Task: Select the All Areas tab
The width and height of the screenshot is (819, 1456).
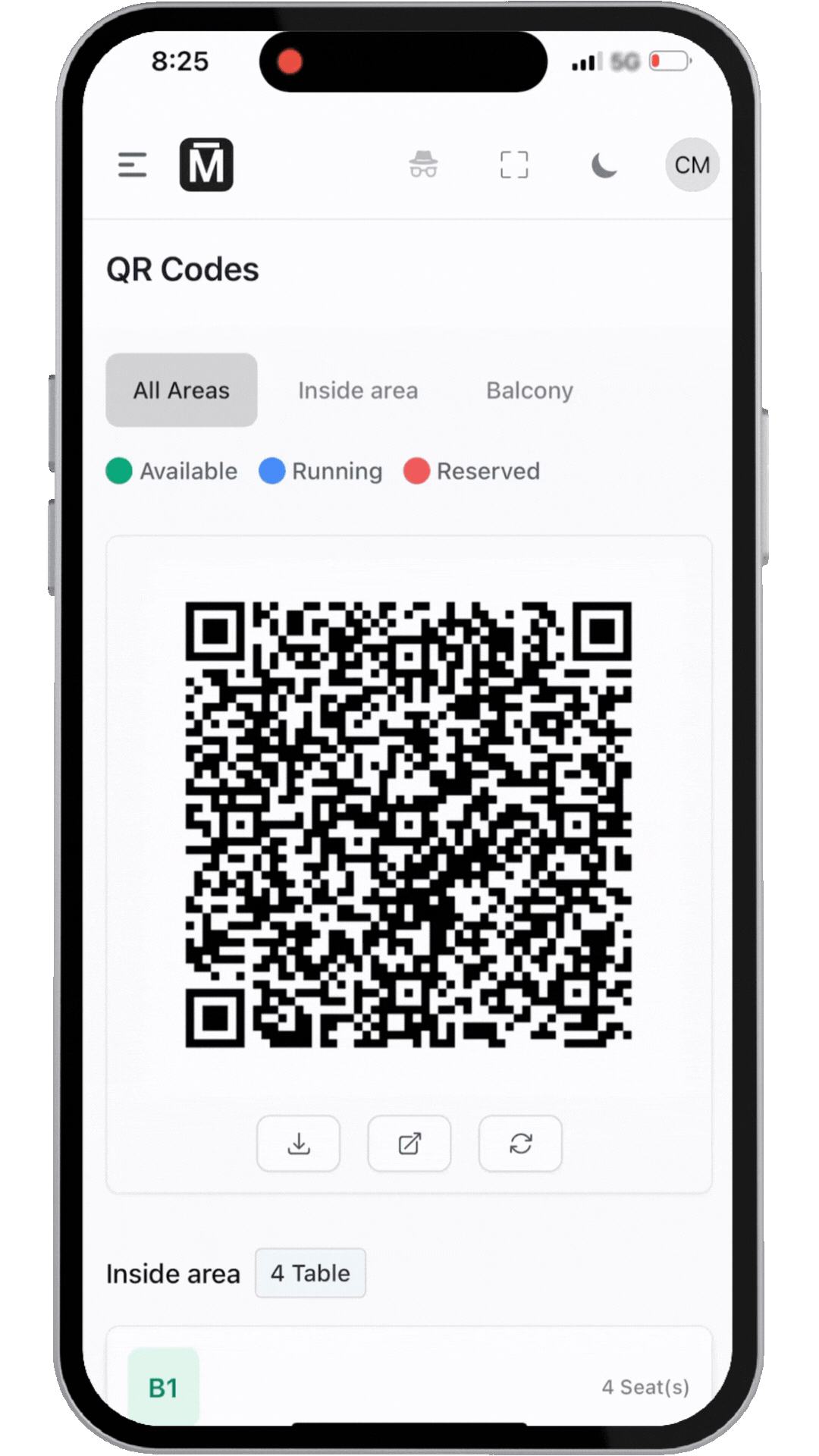Action: [x=181, y=390]
